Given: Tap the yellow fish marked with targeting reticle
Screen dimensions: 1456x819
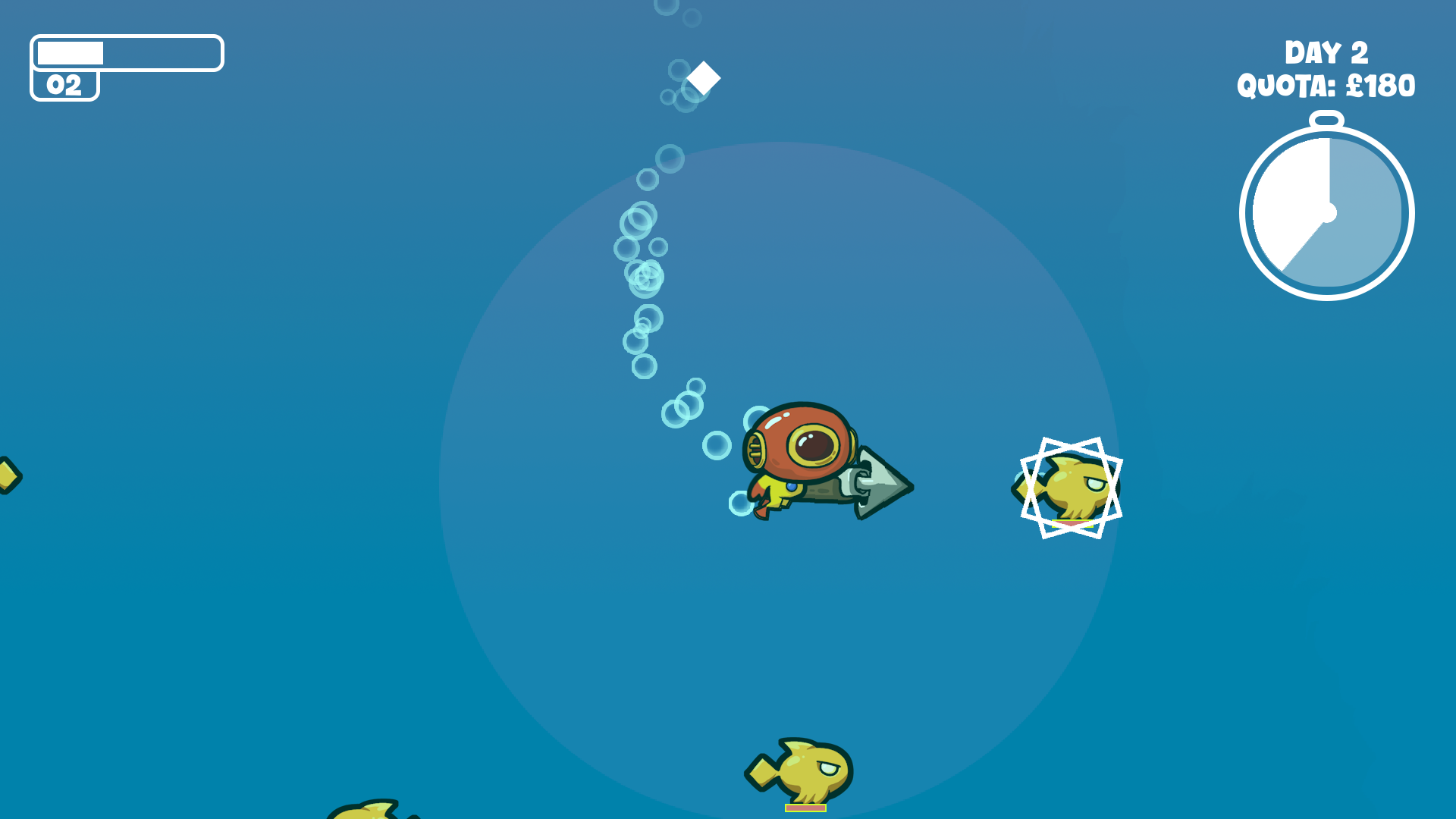Looking at the screenshot, I should [x=1071, y=488].
